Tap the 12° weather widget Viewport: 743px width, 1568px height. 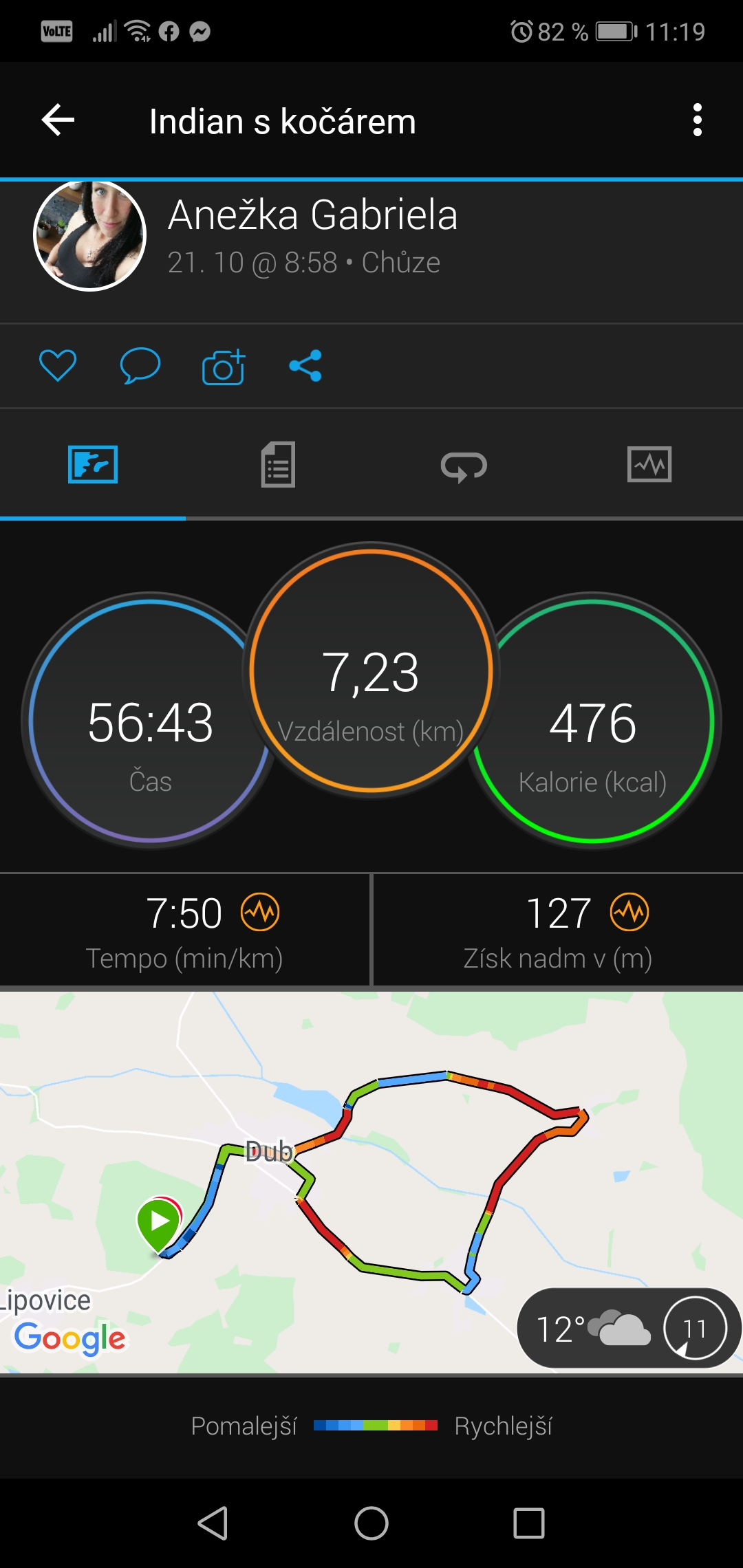click(629, 1328)
